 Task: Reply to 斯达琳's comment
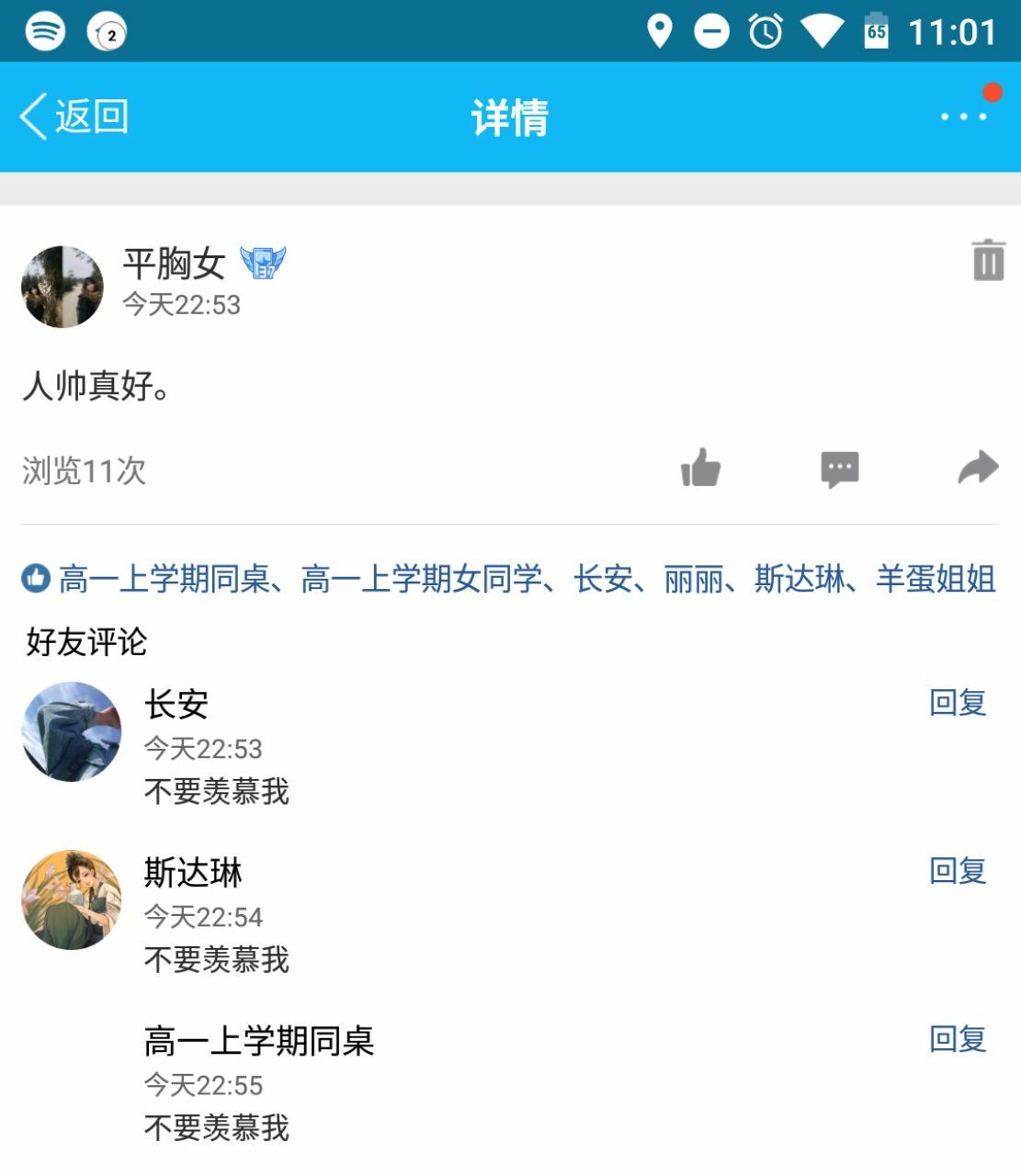tap(958, 871)
